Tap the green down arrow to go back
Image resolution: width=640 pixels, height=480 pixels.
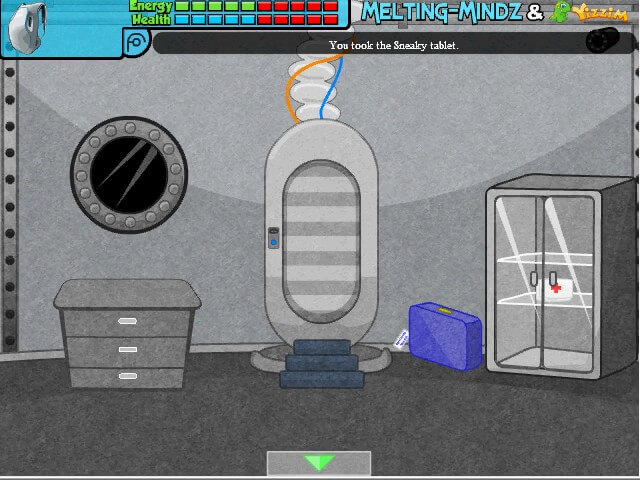pos(318,463)
